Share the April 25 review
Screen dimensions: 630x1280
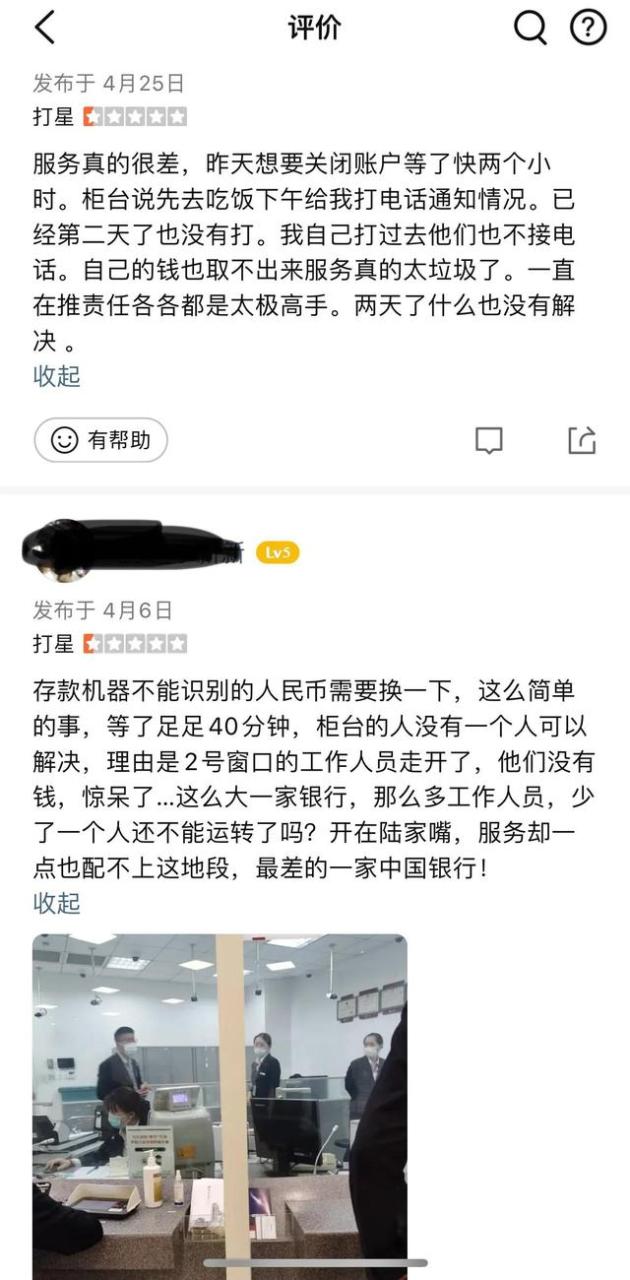coord(582,440)
